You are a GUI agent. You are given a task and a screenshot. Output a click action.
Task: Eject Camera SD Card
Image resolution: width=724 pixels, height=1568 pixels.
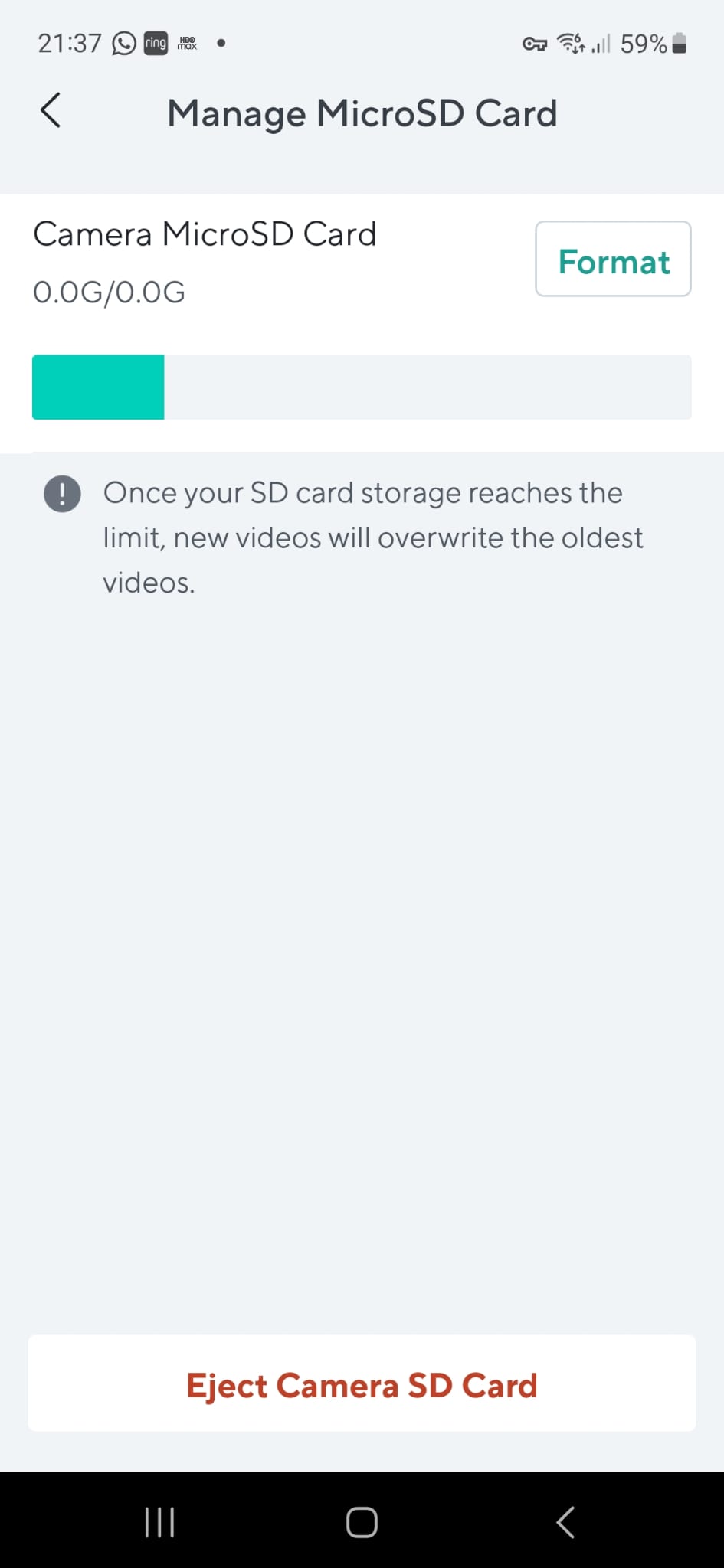(x=362, y=1383)
